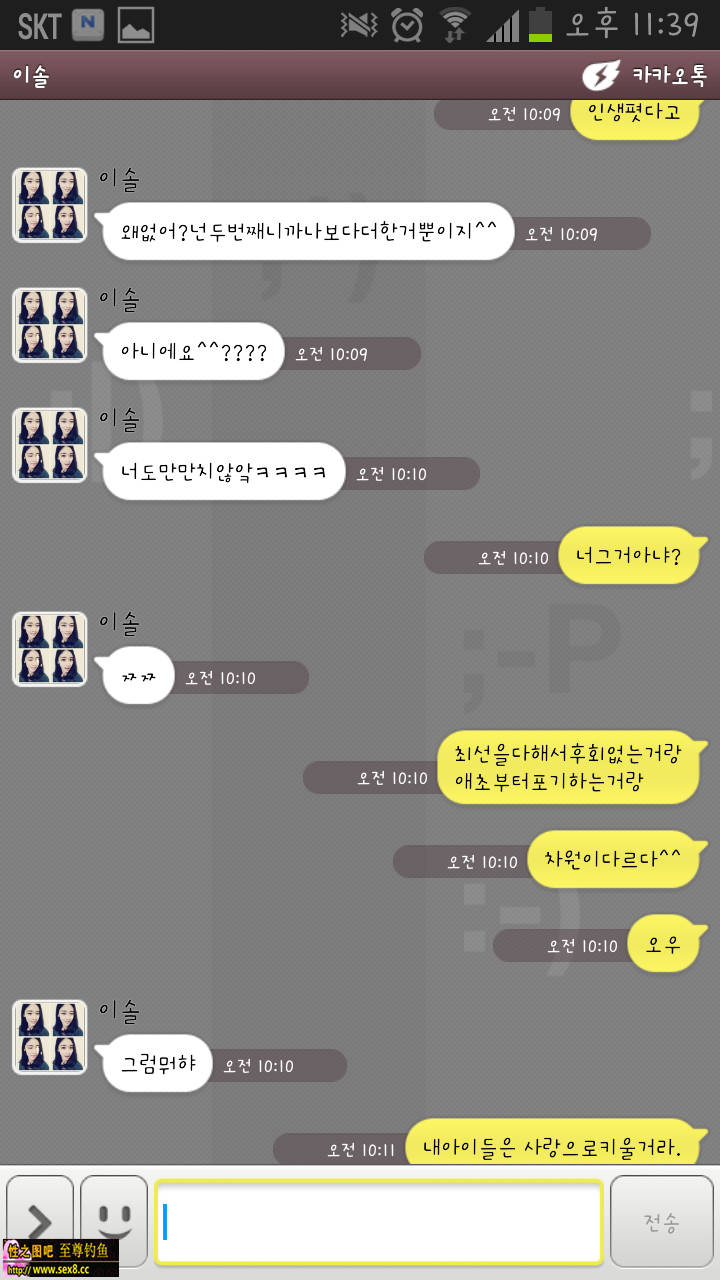Screen dimensions: 720x1280
Task: Tap the 전송 send button
Action: tap(661, 1222)
